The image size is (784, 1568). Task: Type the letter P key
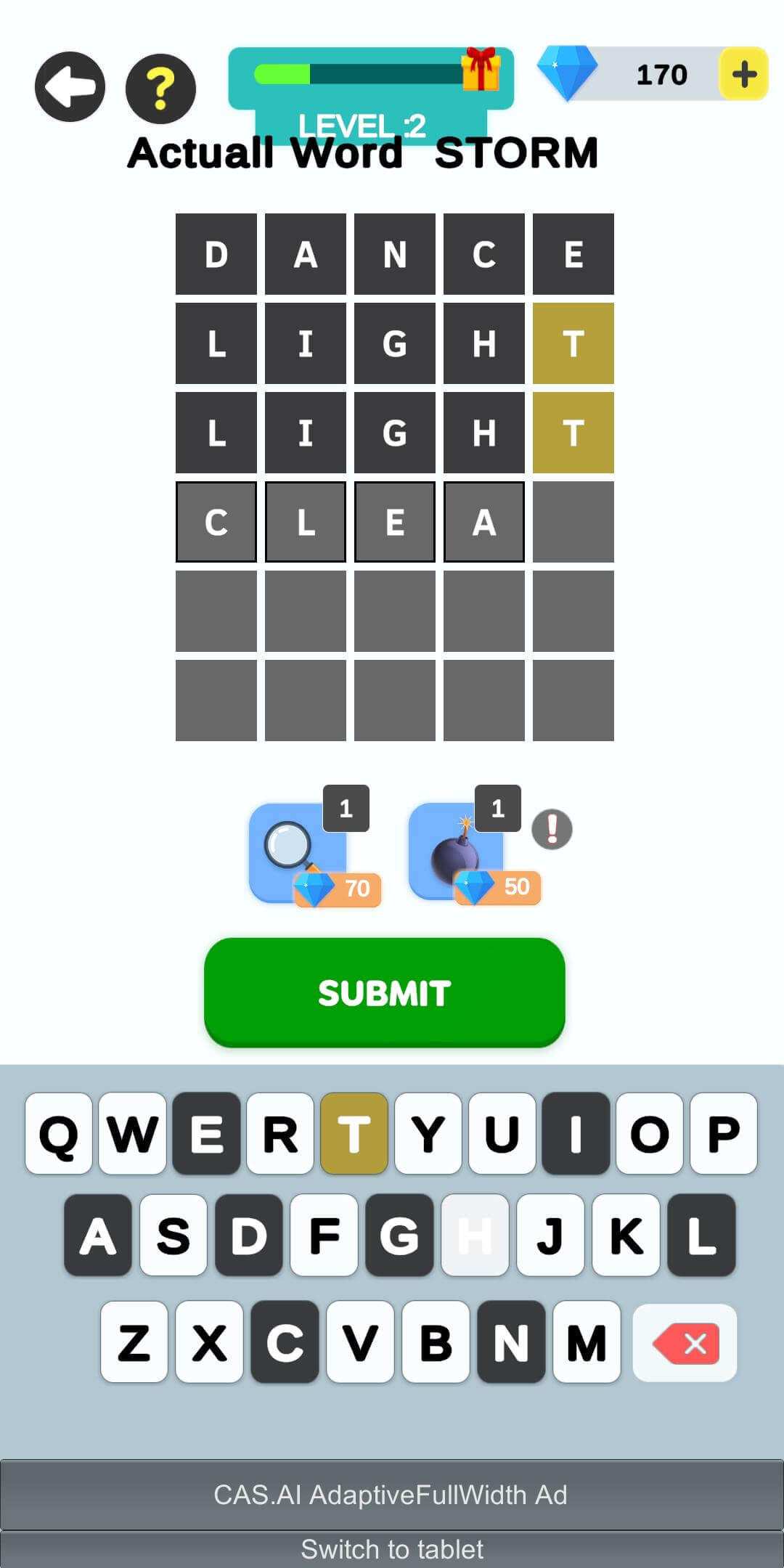724,1133
